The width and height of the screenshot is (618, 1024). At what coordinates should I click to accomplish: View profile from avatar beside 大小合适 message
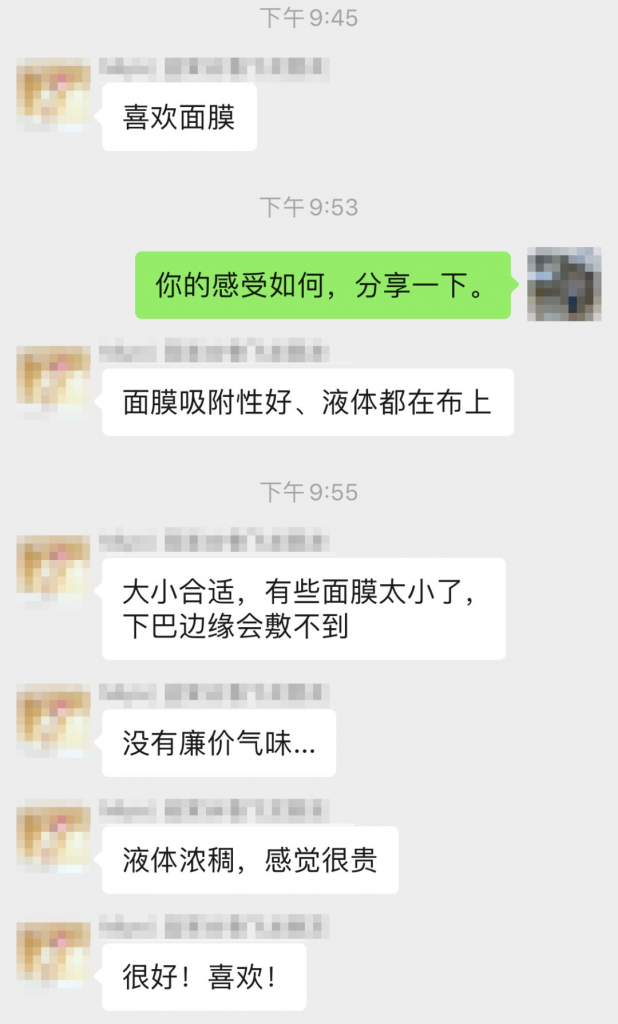[x=54, y=570]
